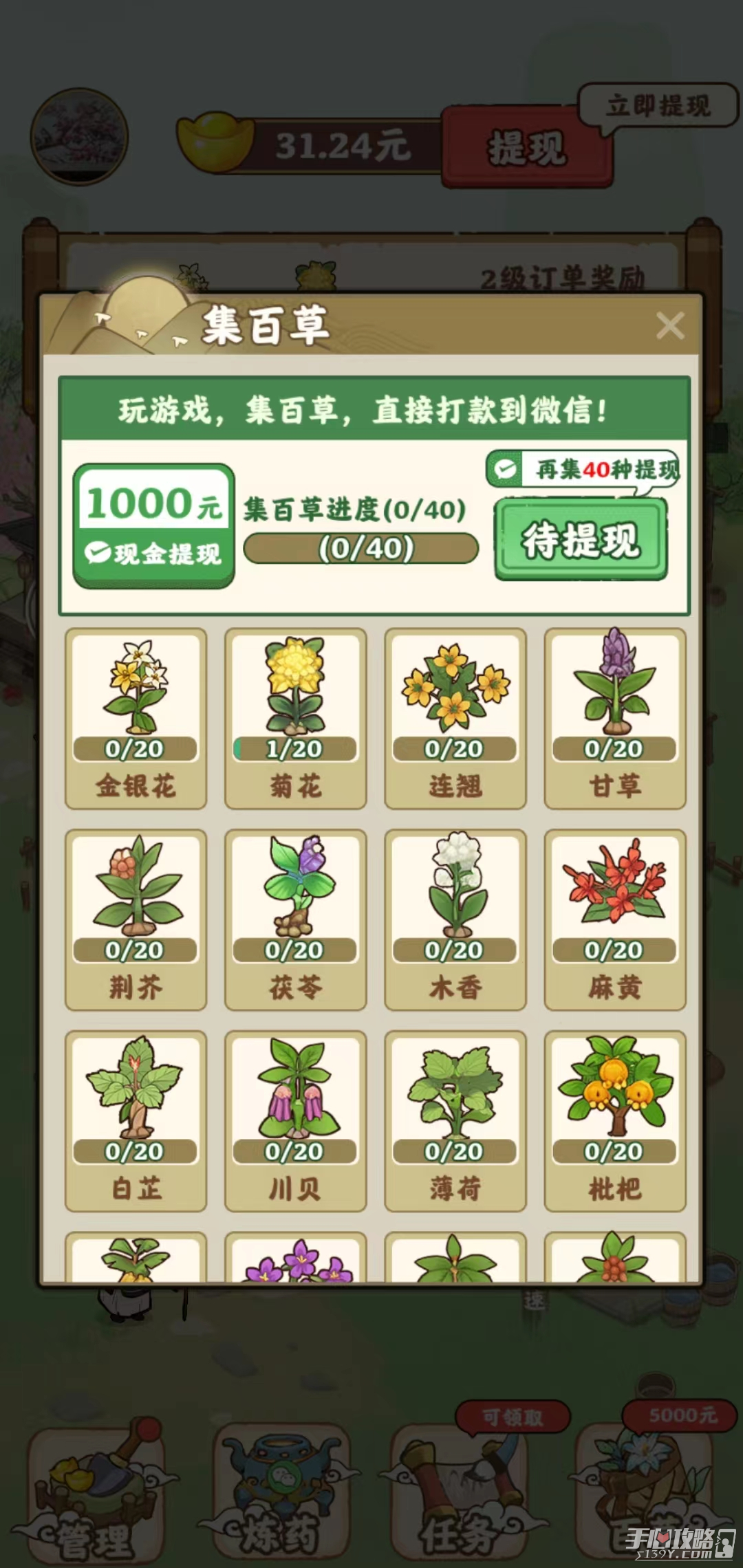Open the 茯苓 herb card

(295, 919)
